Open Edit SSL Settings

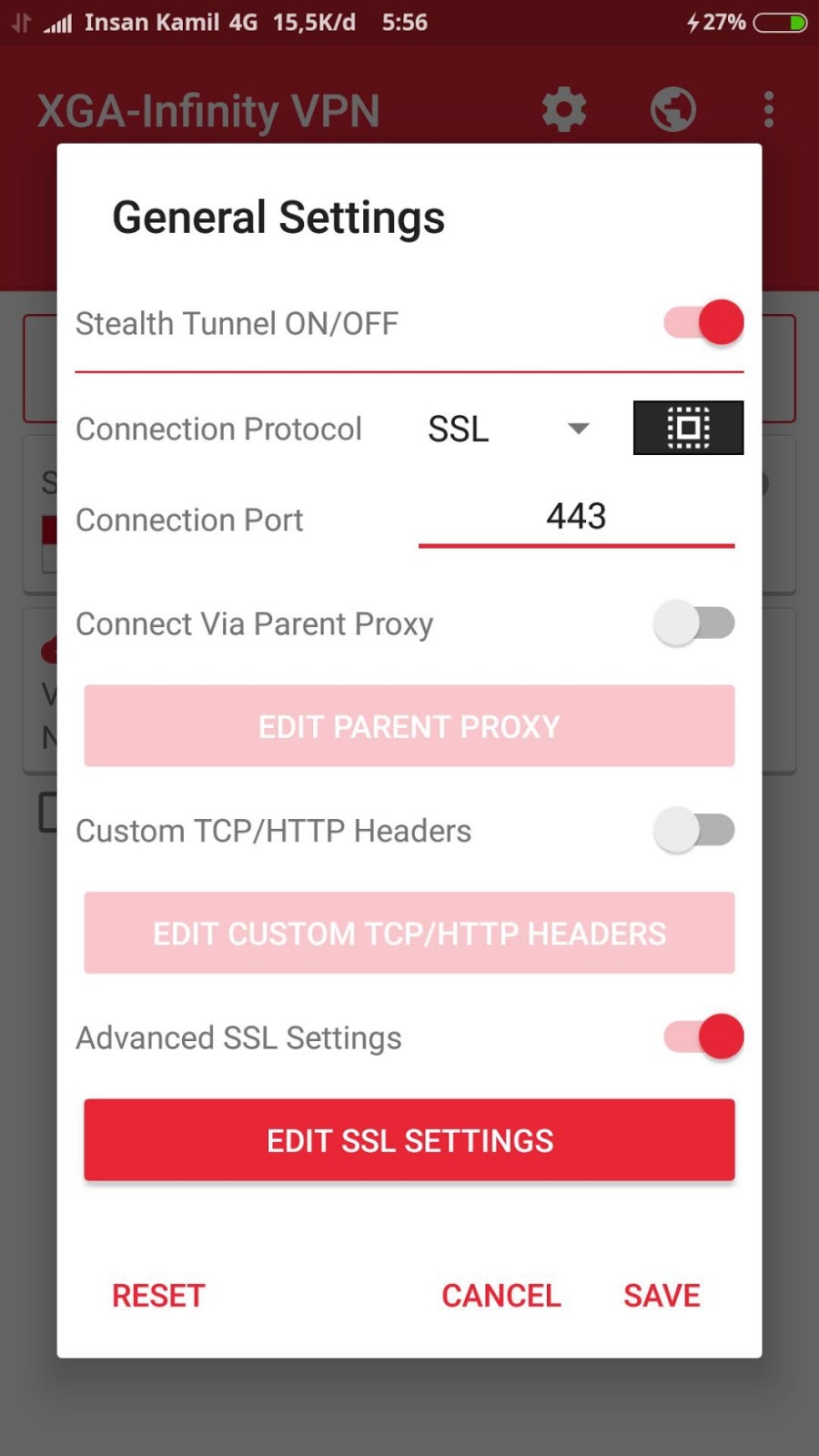click(x=409, y=1140)
